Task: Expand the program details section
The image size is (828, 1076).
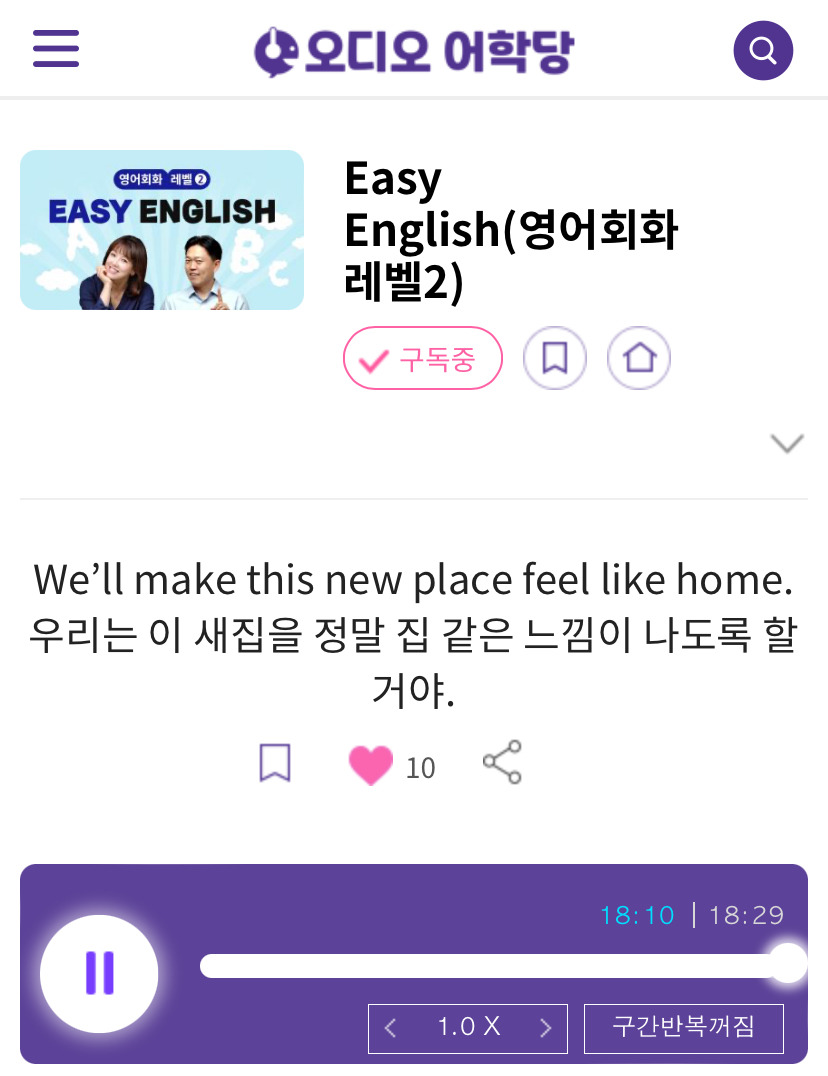Action: coord(787,442)
